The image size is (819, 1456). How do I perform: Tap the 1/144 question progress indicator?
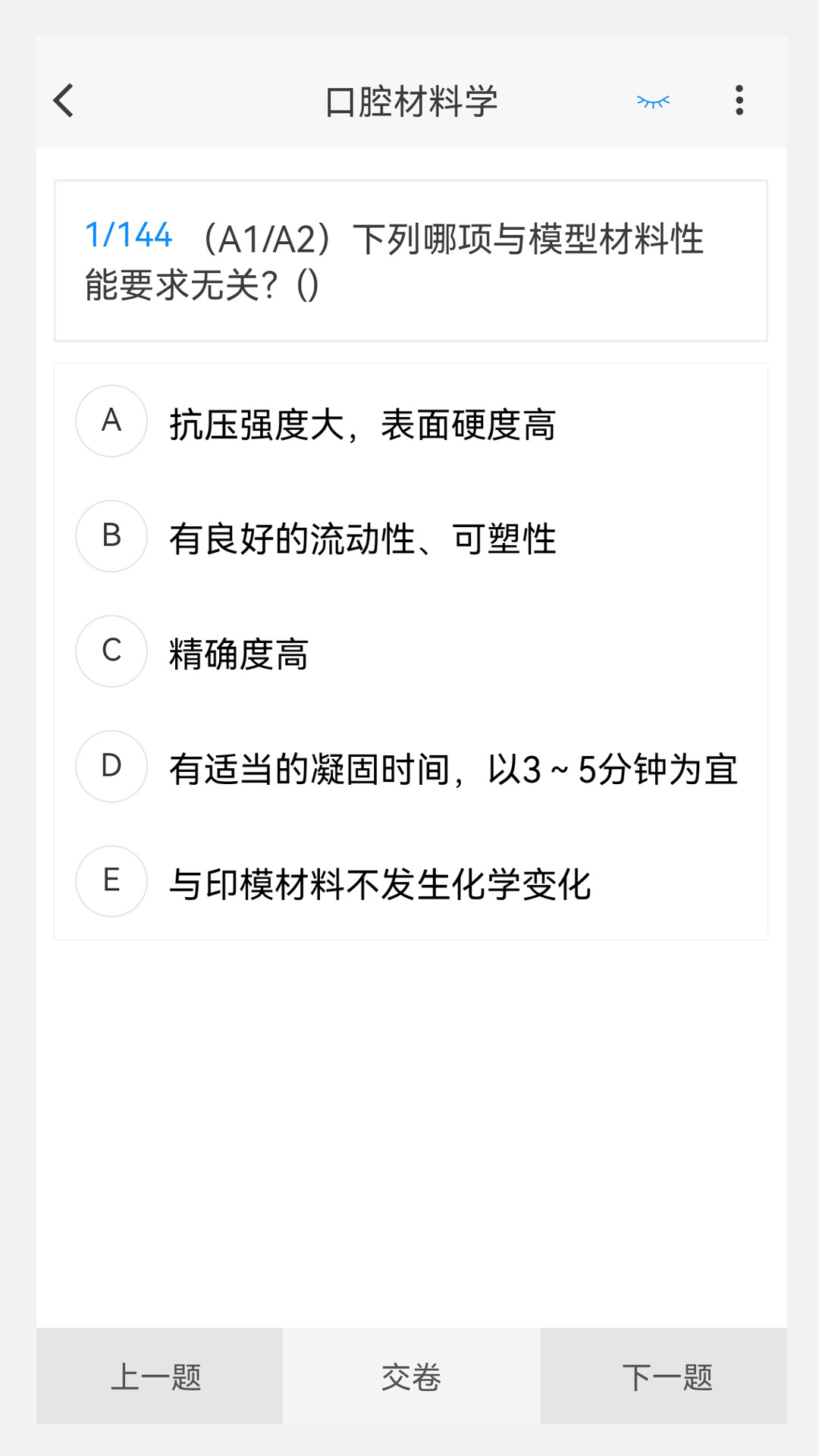pos(129,235)
